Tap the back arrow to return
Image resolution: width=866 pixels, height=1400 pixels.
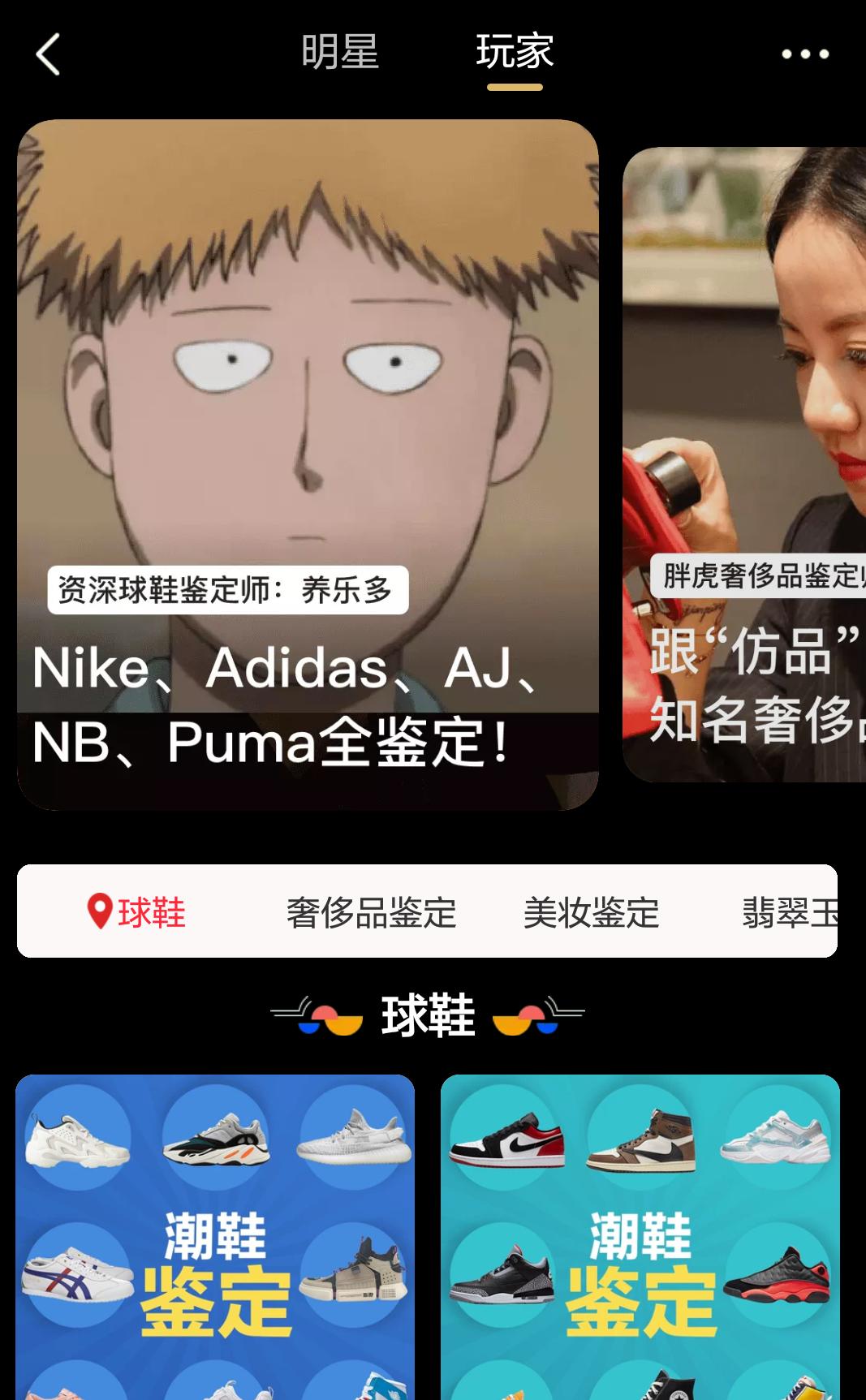[49, 54]
